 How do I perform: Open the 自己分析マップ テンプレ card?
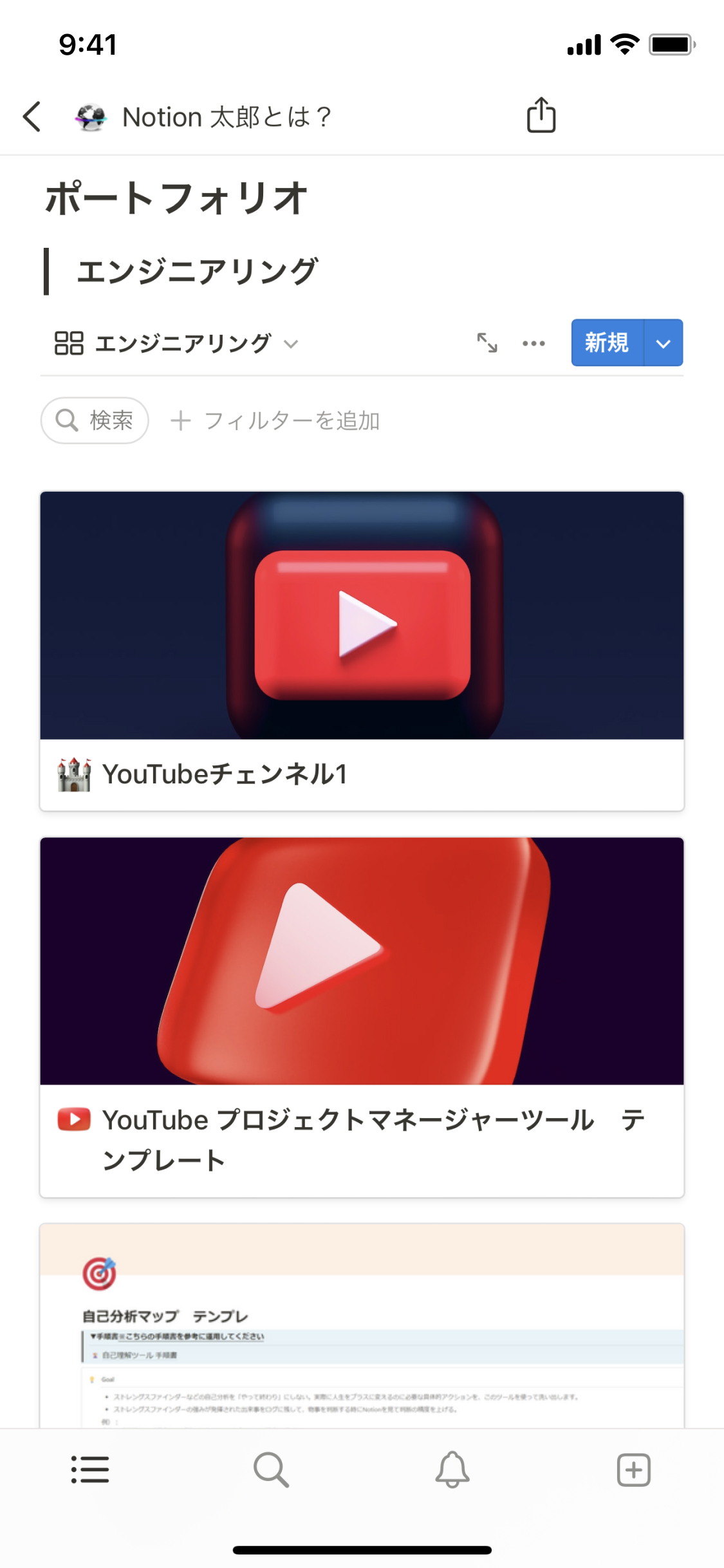click(362, 1326)
